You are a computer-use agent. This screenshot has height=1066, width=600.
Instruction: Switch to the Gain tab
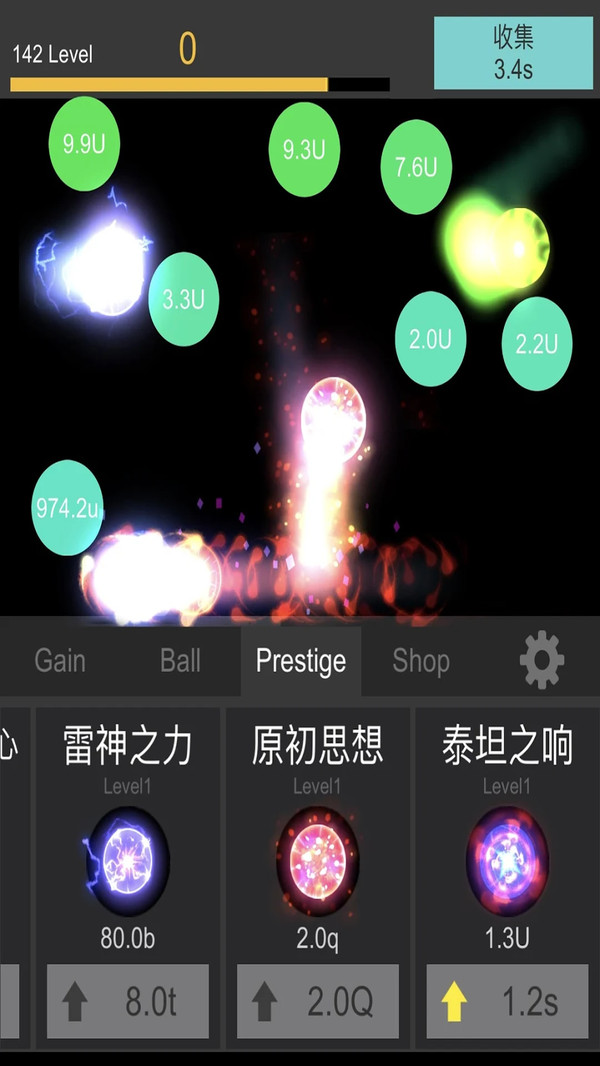tap(60, 661)
